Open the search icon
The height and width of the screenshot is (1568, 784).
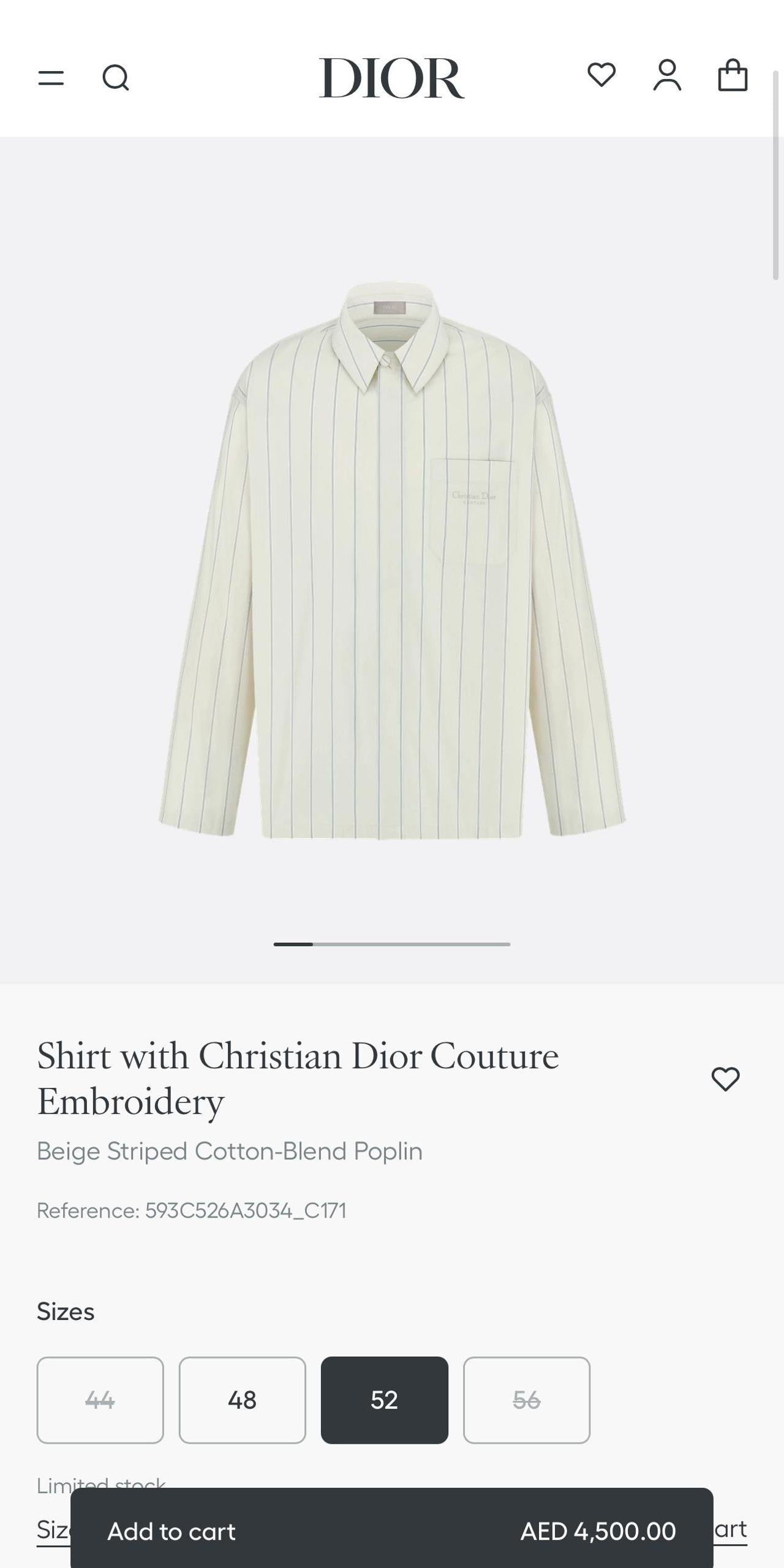[115, 78]
